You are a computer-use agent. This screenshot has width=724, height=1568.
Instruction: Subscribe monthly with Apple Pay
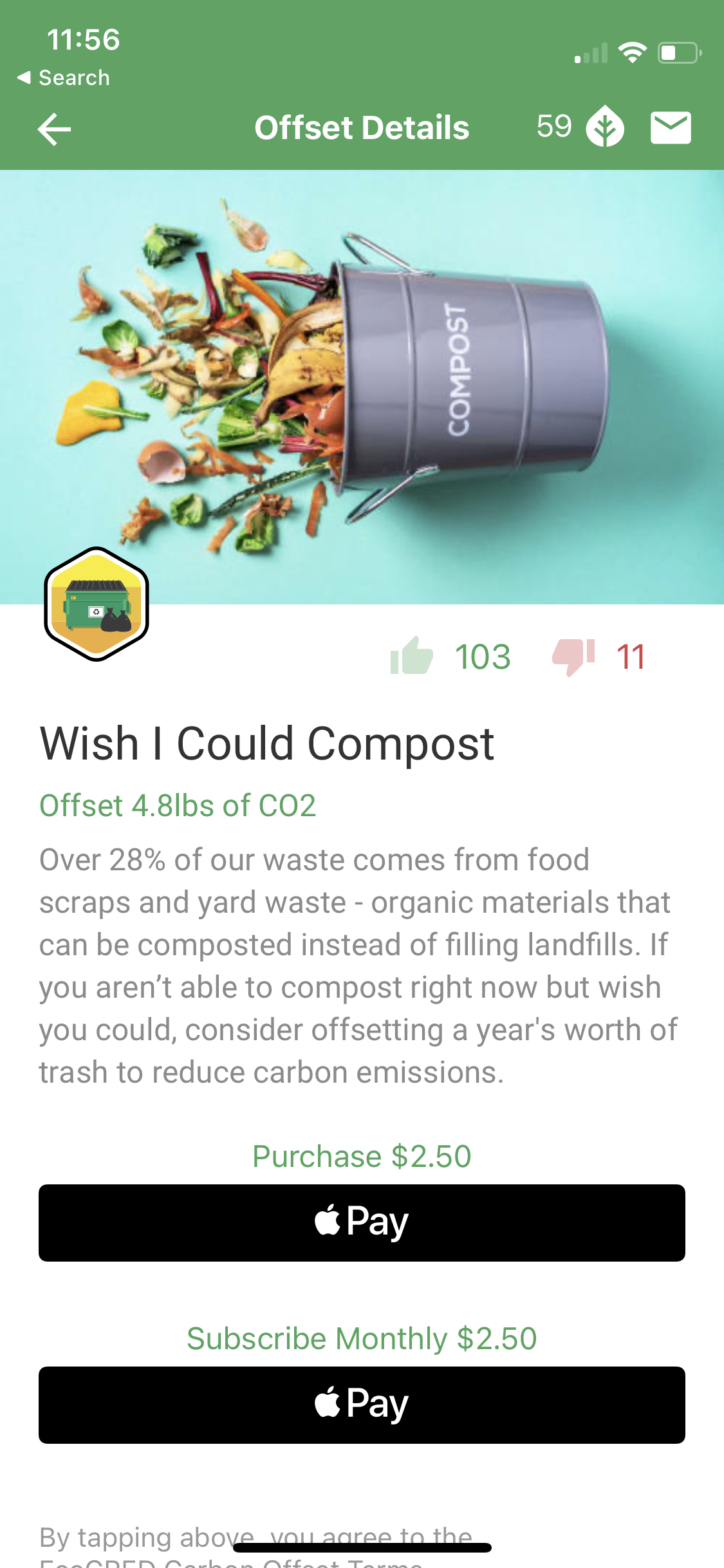(362, 1405)
